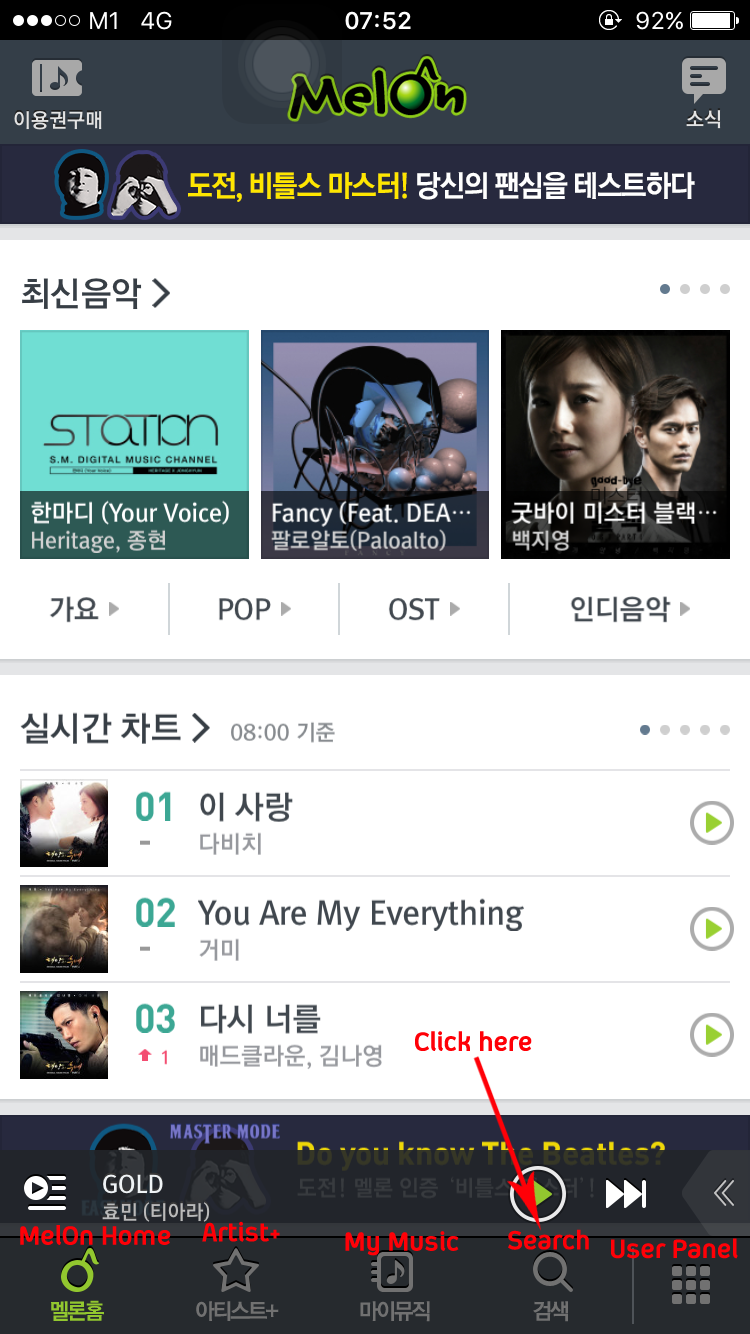Open the playlist icon in mini player

pos(45,1192)
